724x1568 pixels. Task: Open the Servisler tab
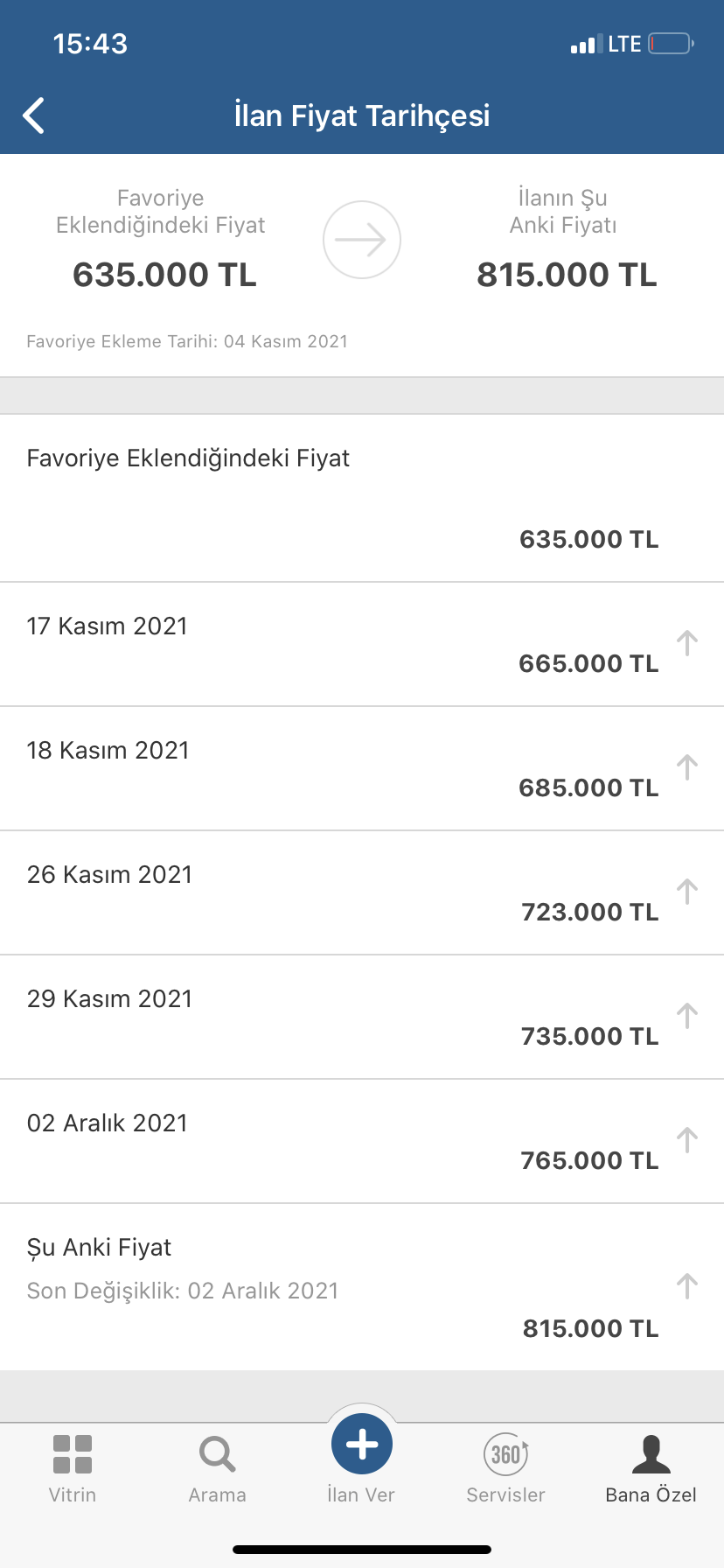coord(506,1469)
